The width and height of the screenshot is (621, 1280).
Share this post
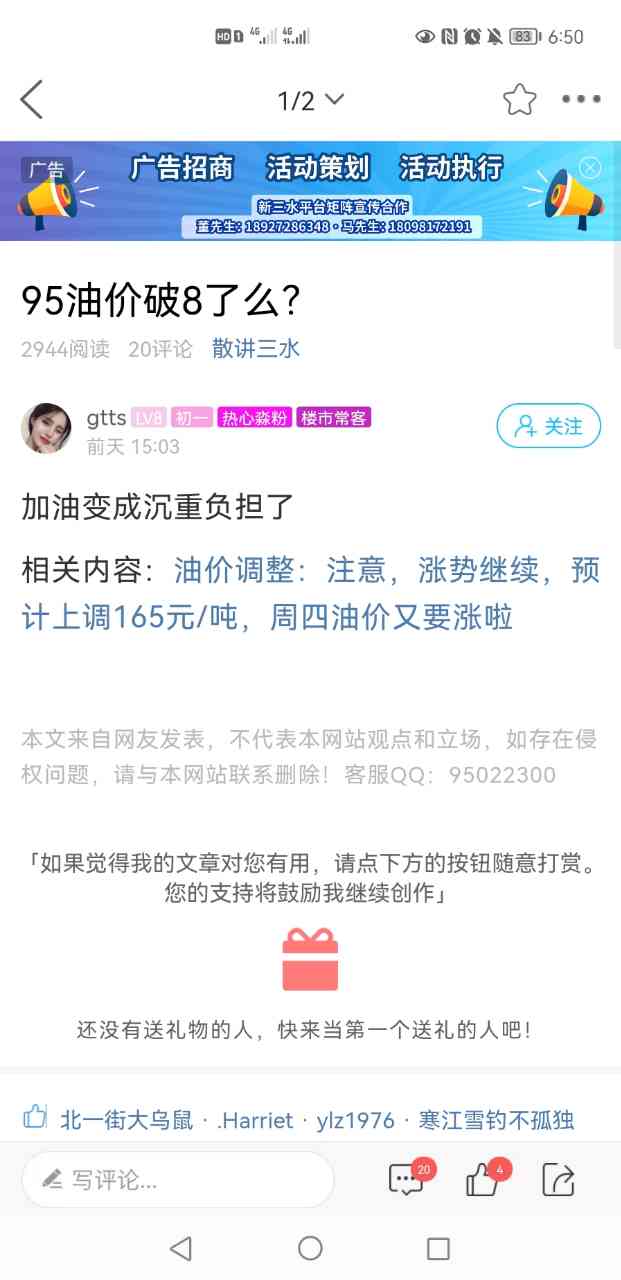(x=558, y=1180)
